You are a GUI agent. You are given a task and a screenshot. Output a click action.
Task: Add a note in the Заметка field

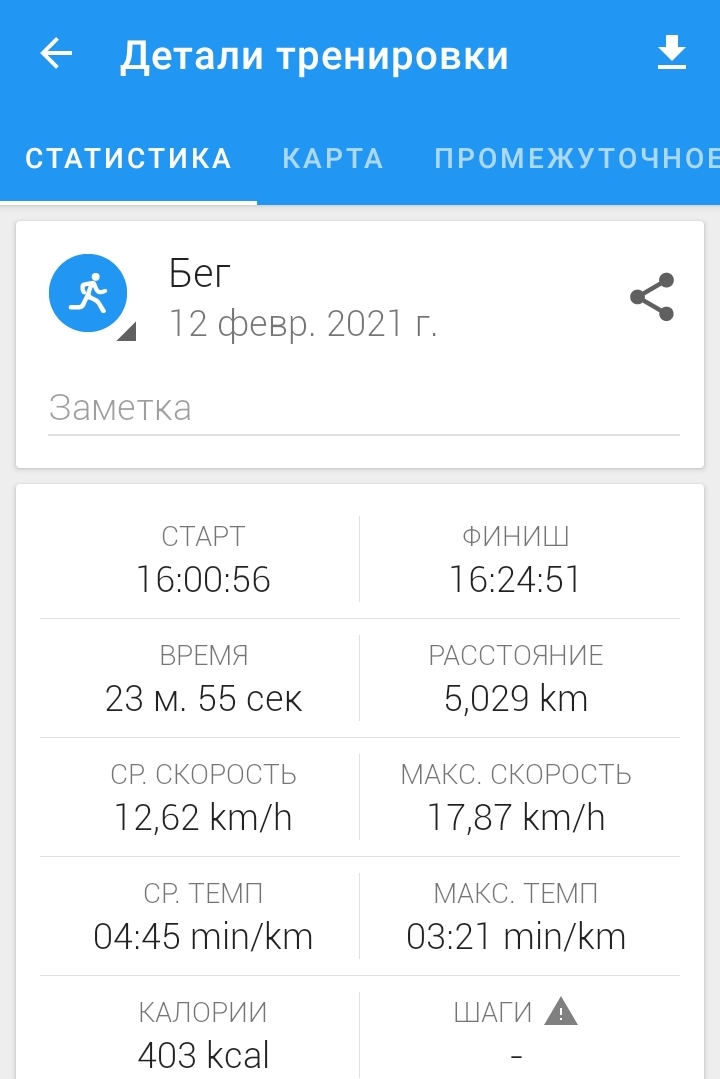point(364,408)
